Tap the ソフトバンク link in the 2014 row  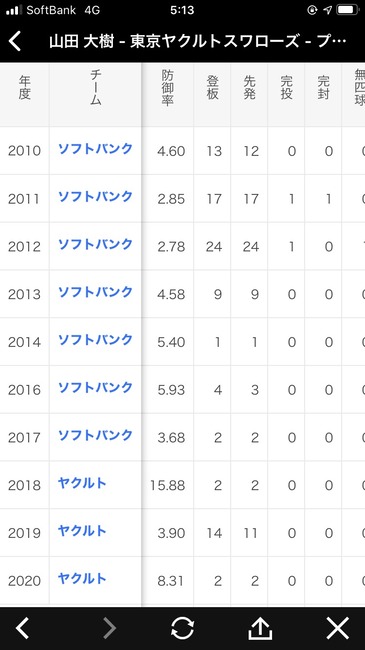[x=95, y=340]
